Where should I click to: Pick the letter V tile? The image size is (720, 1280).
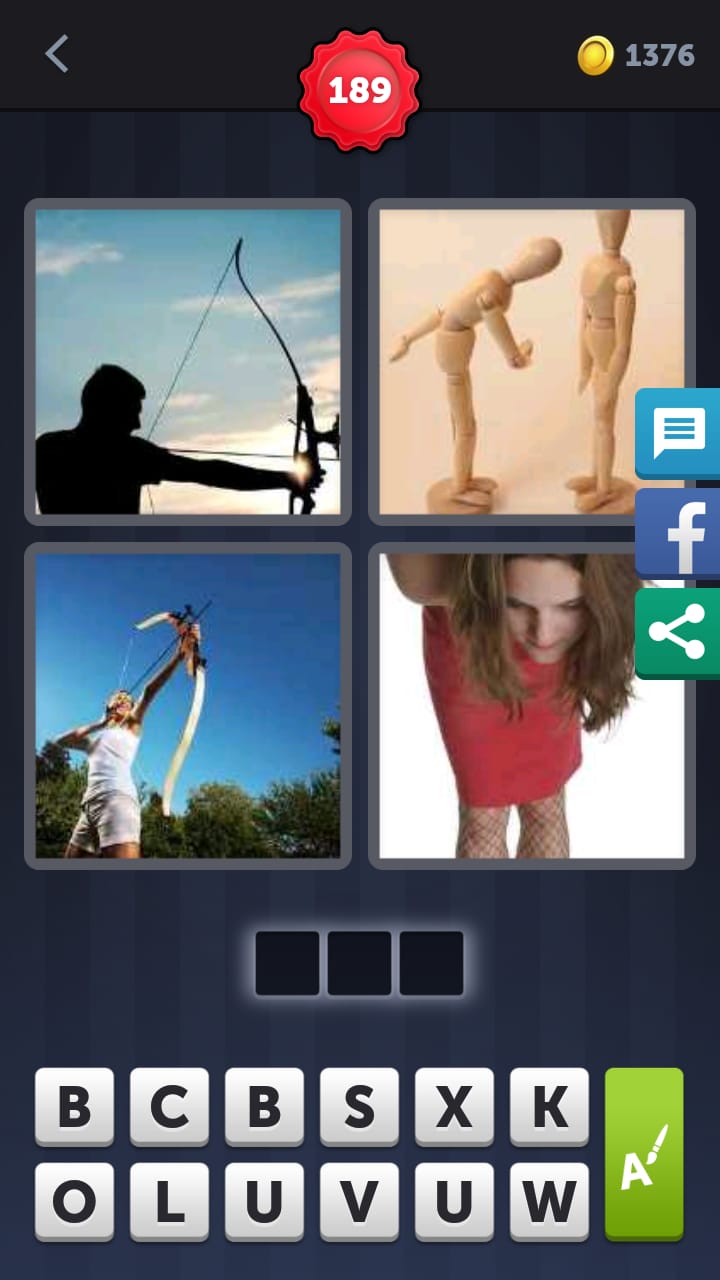[359, 1201]
